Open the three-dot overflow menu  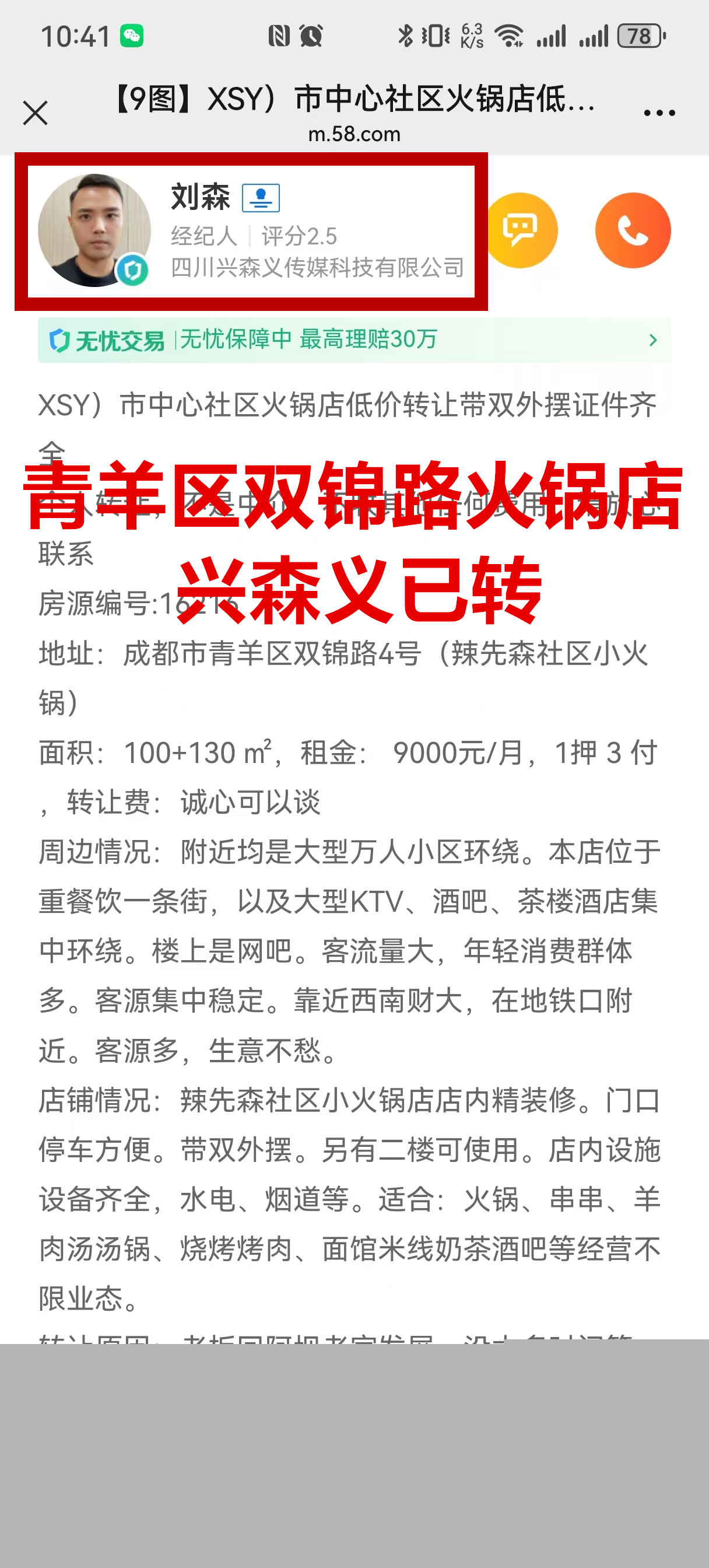point(659,113)
